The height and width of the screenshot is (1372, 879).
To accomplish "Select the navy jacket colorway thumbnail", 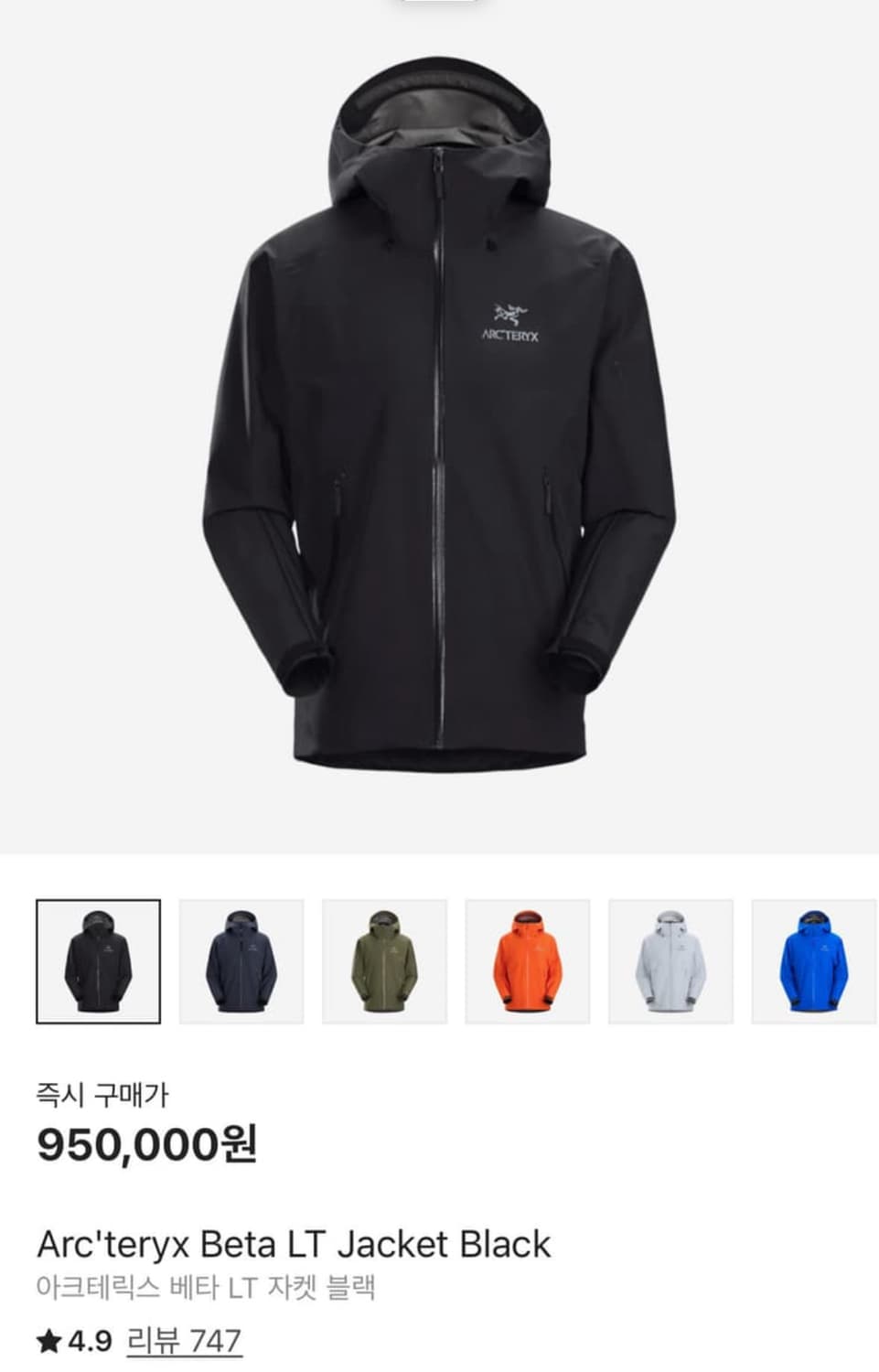I will (x=241, y=959).
